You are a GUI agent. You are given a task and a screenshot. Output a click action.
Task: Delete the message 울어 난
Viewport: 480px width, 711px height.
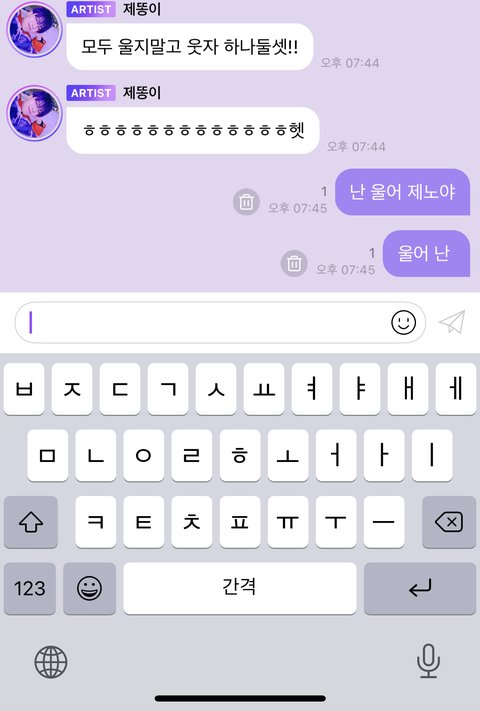point(294,263)
